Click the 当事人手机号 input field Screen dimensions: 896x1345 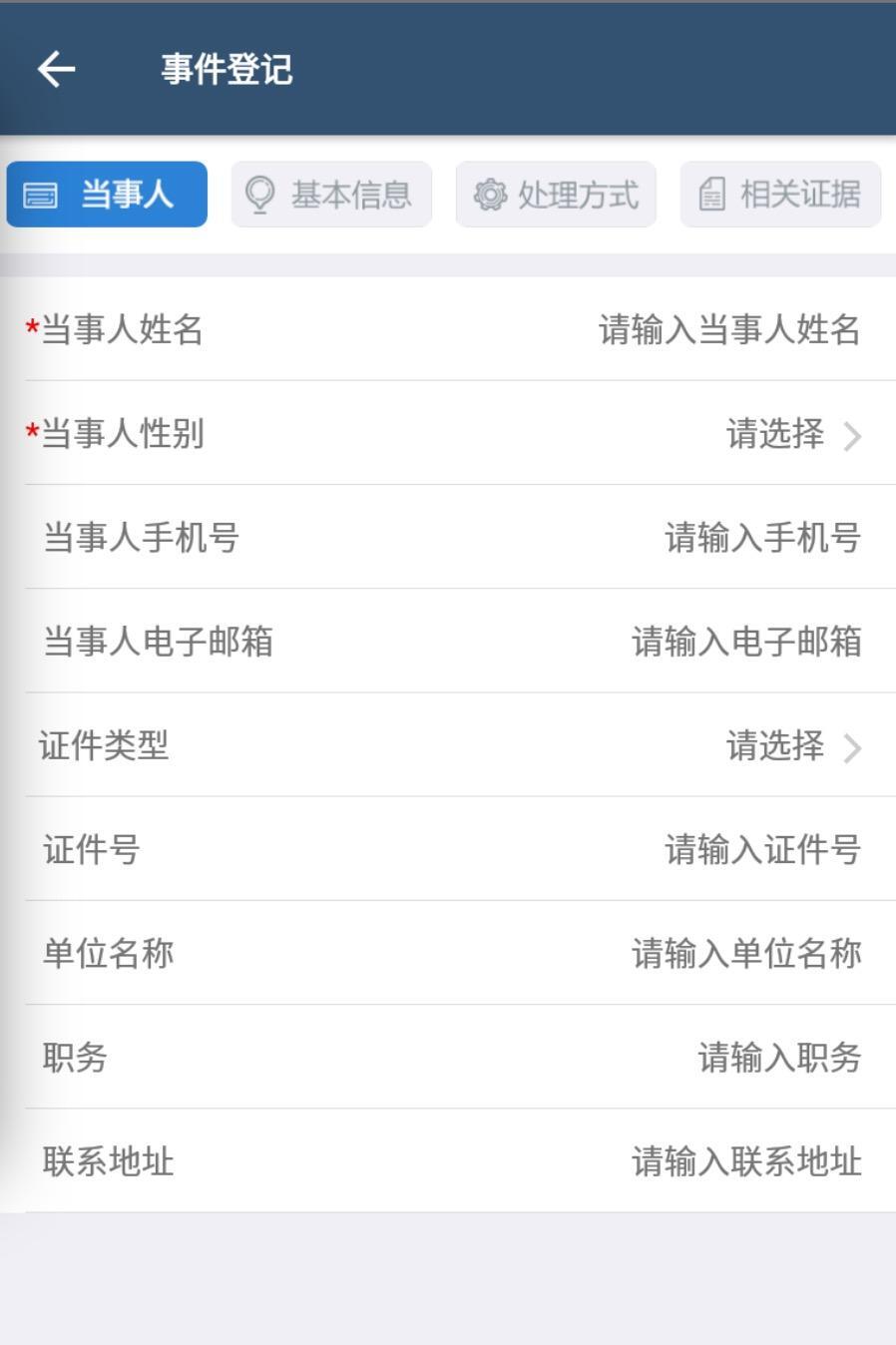(763, 540)
